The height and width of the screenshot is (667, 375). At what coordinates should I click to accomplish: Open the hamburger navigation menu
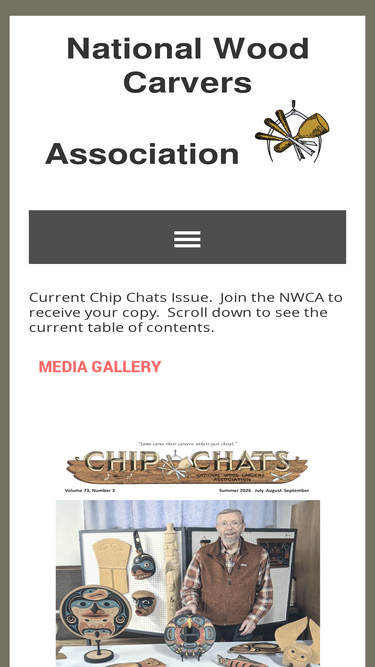tap(187, 239)
